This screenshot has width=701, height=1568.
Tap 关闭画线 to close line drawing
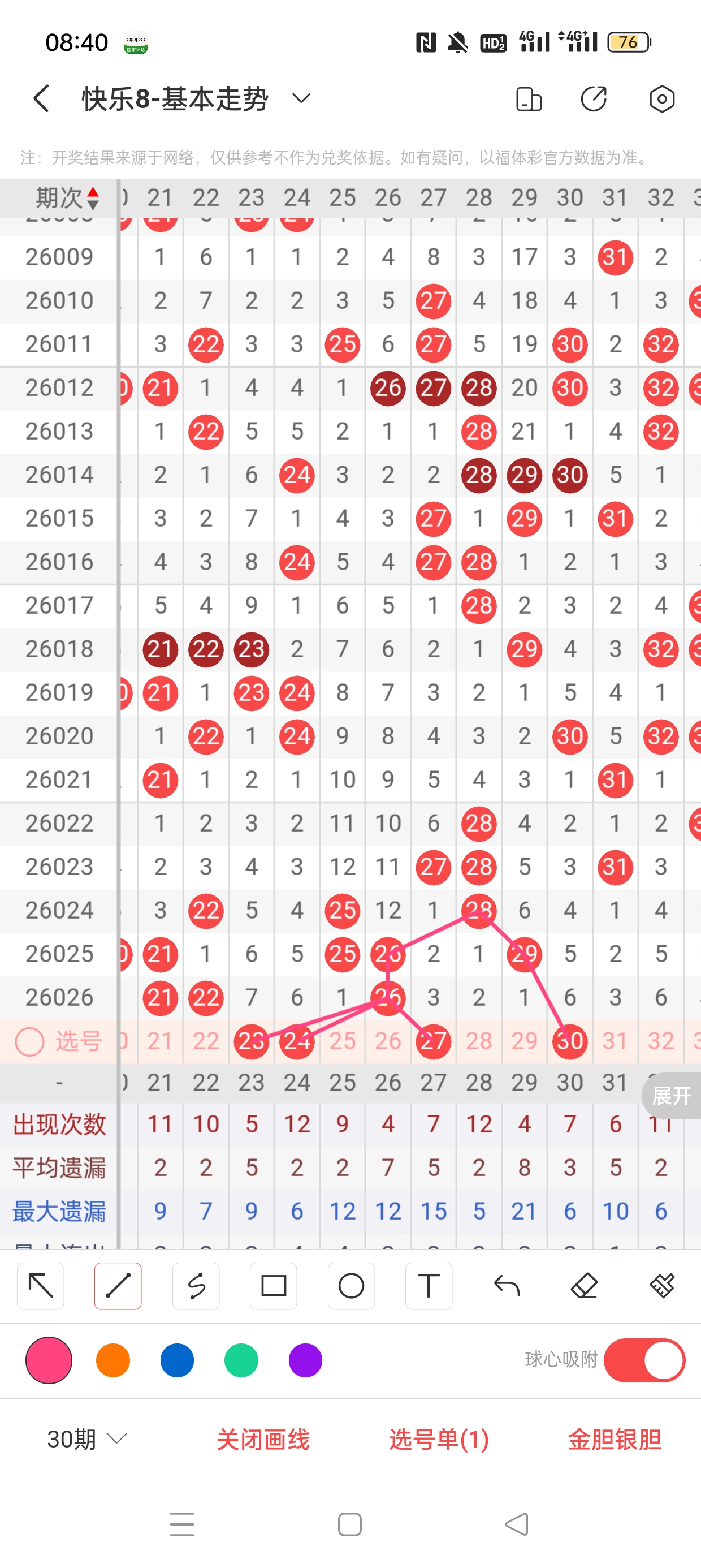click(x=263, y=1439)
